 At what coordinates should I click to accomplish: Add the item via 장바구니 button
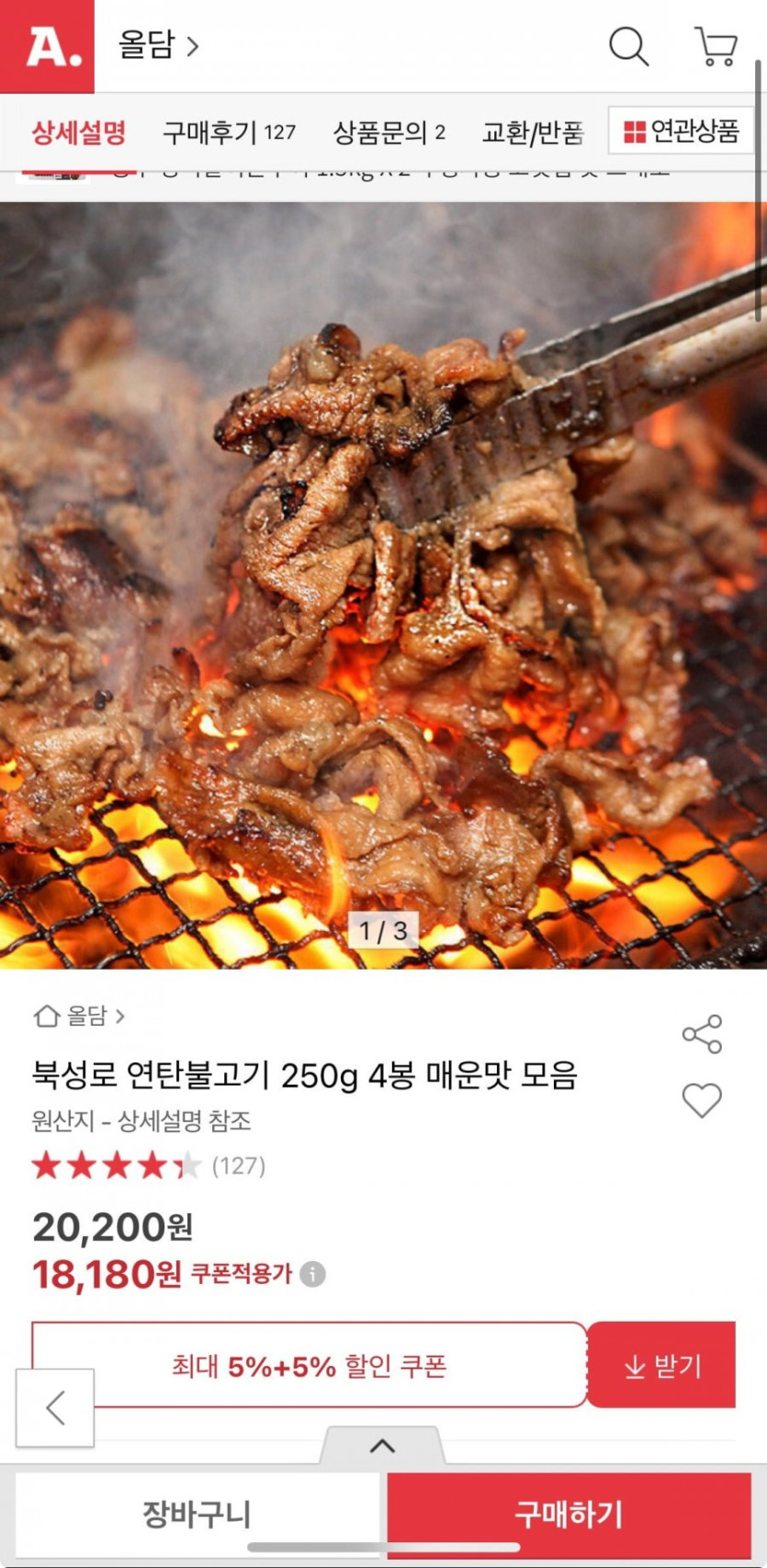click(x=197, y=1515)
